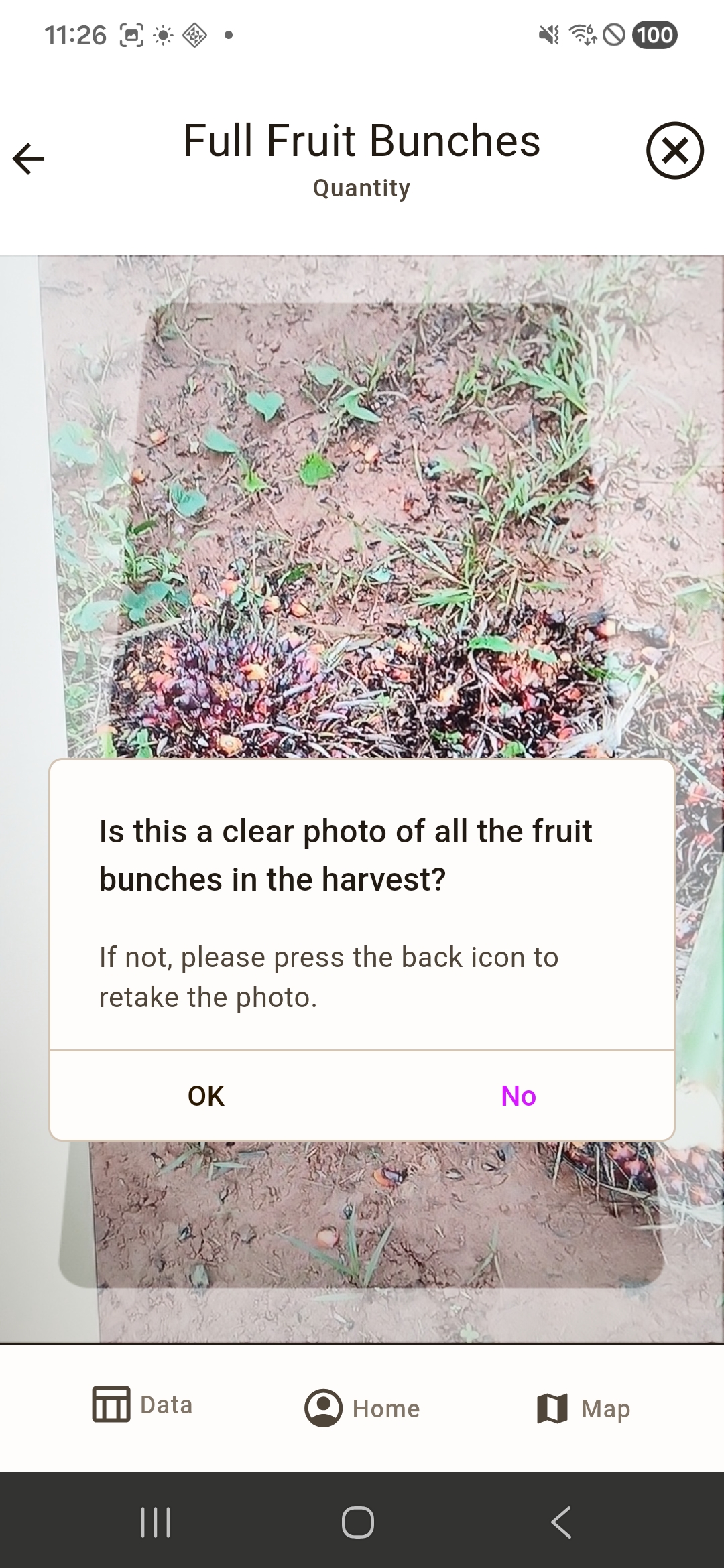Screen dimensions: 724x1568
Task: Switch to the Data tab
Action: pos(142,1405)
